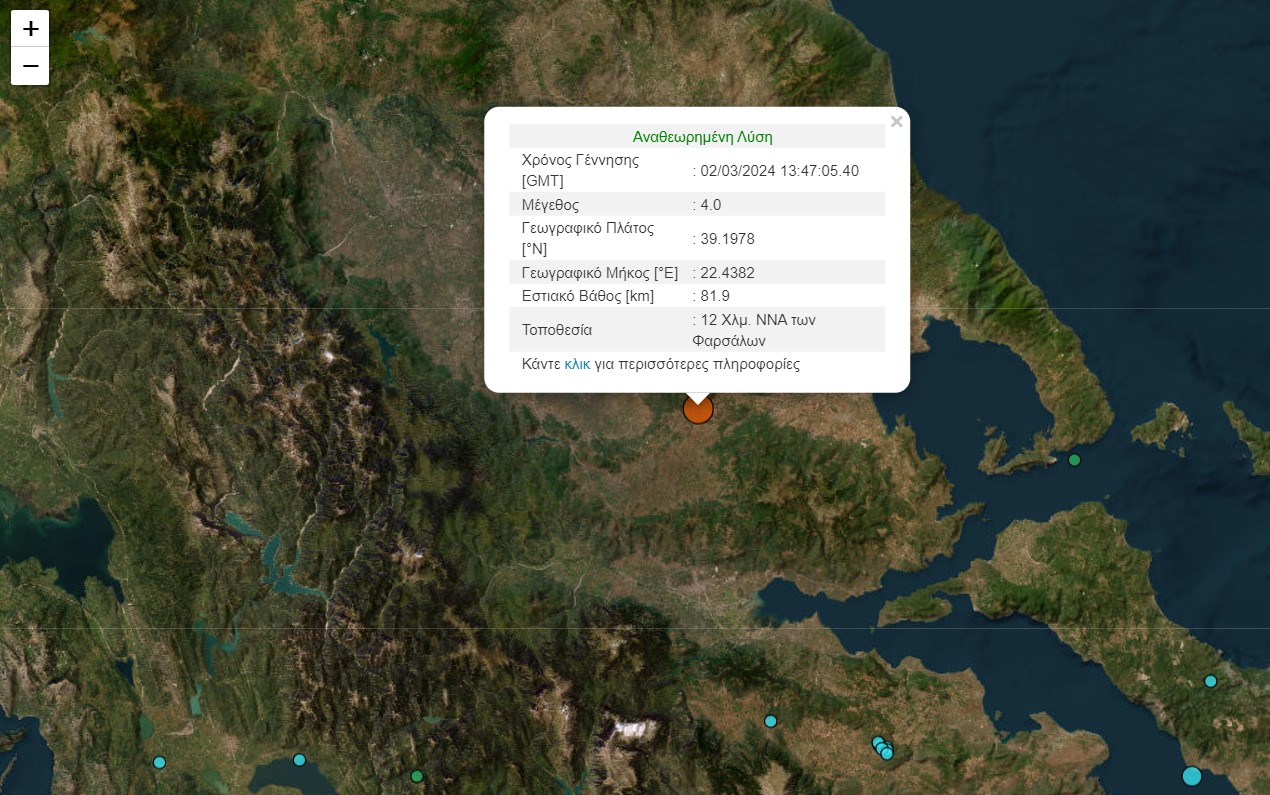Close the earthquake info popup
The width and height of the screenshot is (1270, 795).
pyautogui.click(x=896, y=122)
